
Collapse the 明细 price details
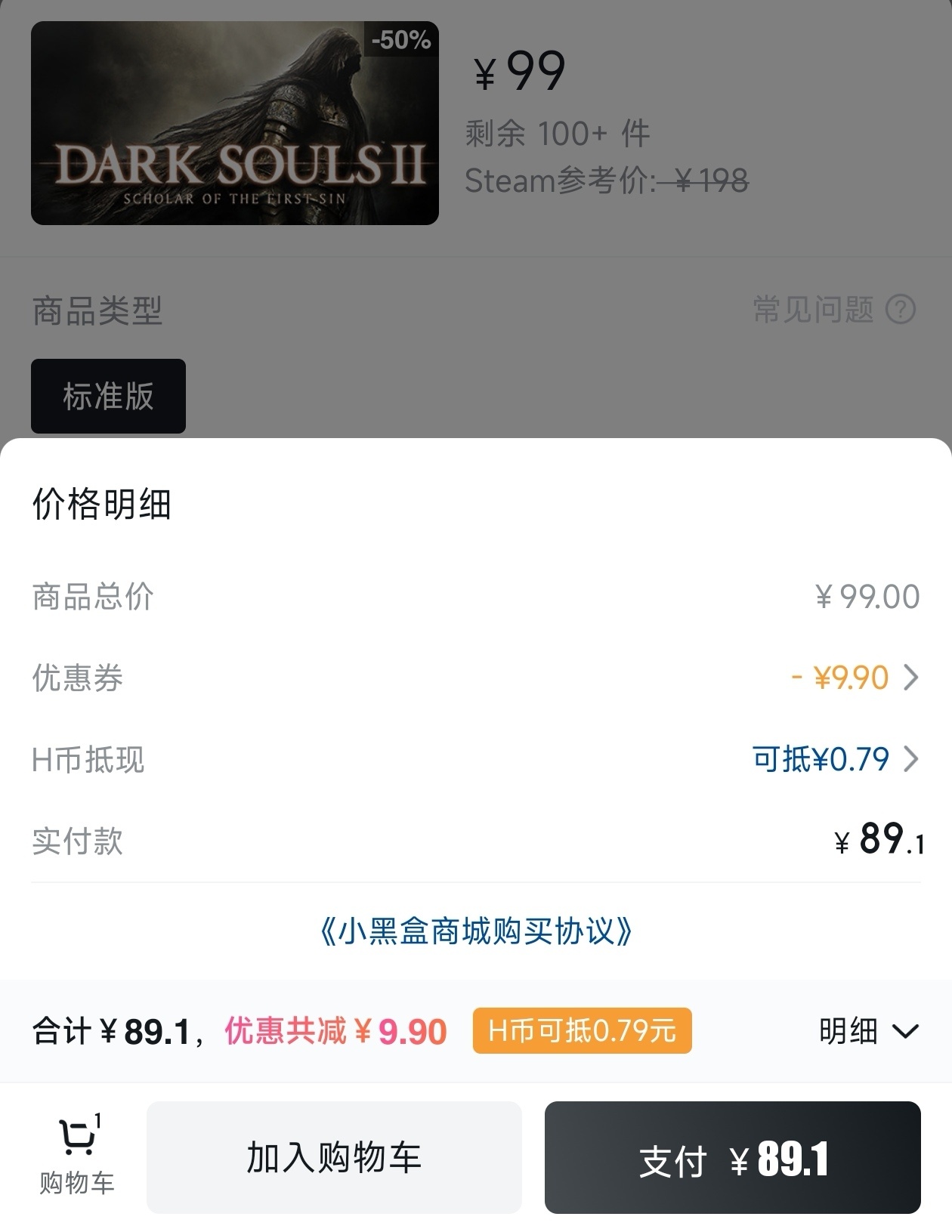point(869,1031)
